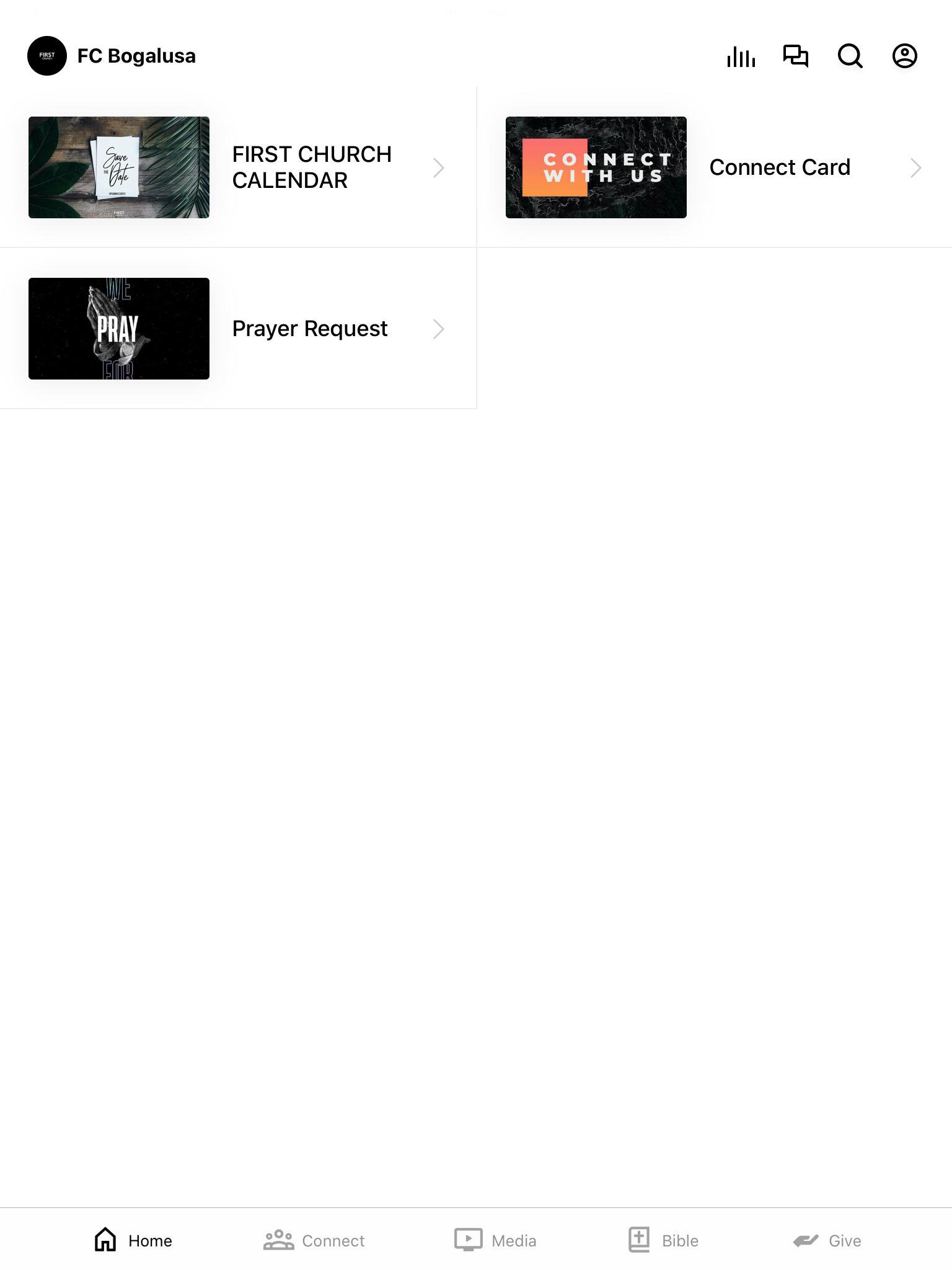Switch to the Give tab

coord(827,1240)
